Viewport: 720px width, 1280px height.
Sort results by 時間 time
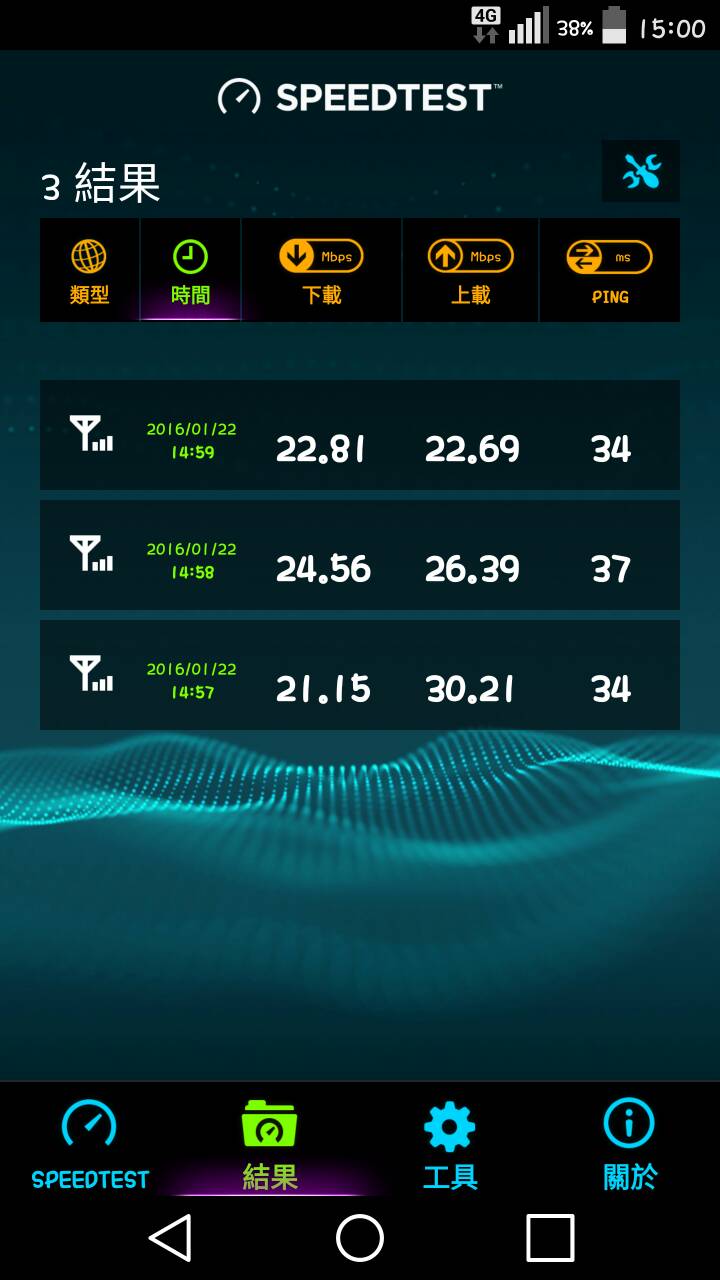pos(190,271)
